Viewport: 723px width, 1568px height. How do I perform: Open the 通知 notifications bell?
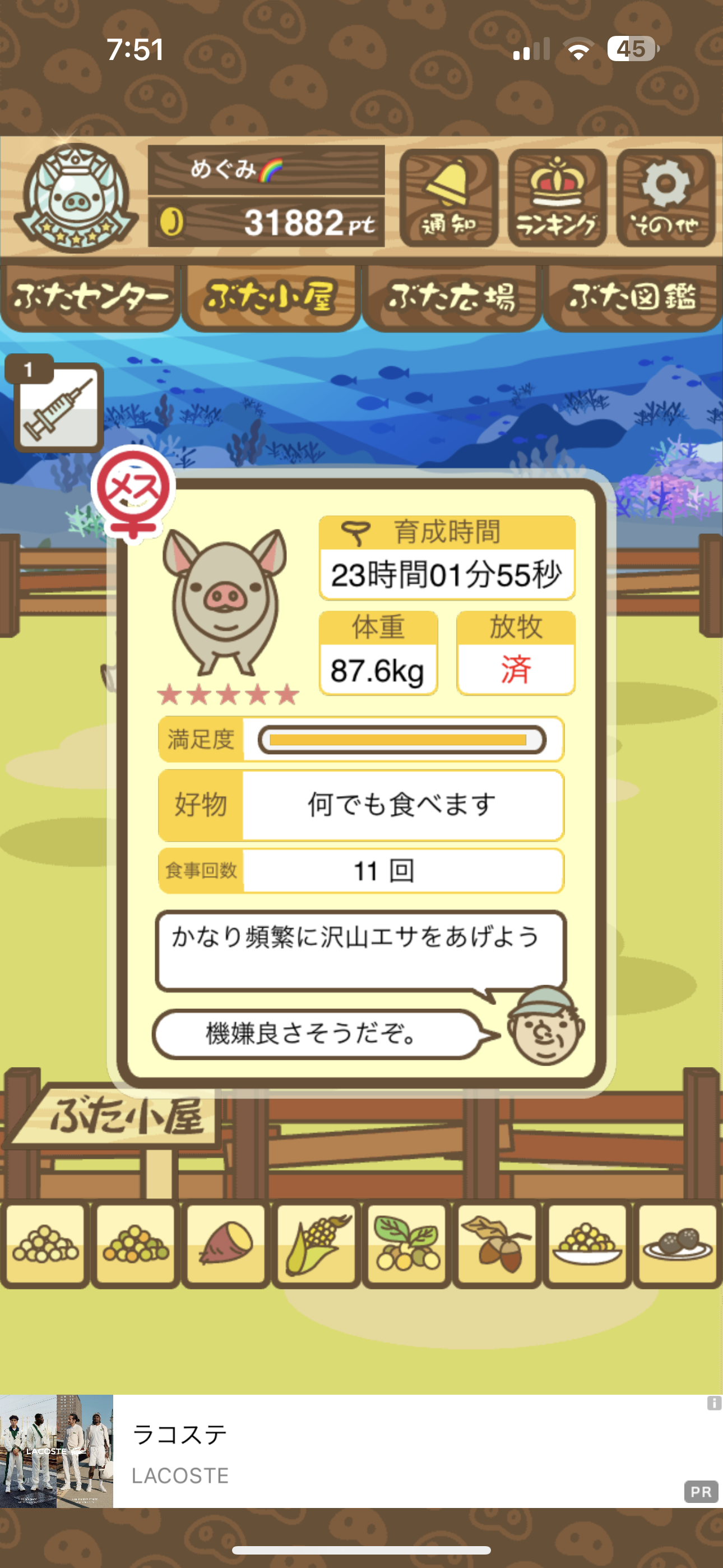click(x=448, y=198)
